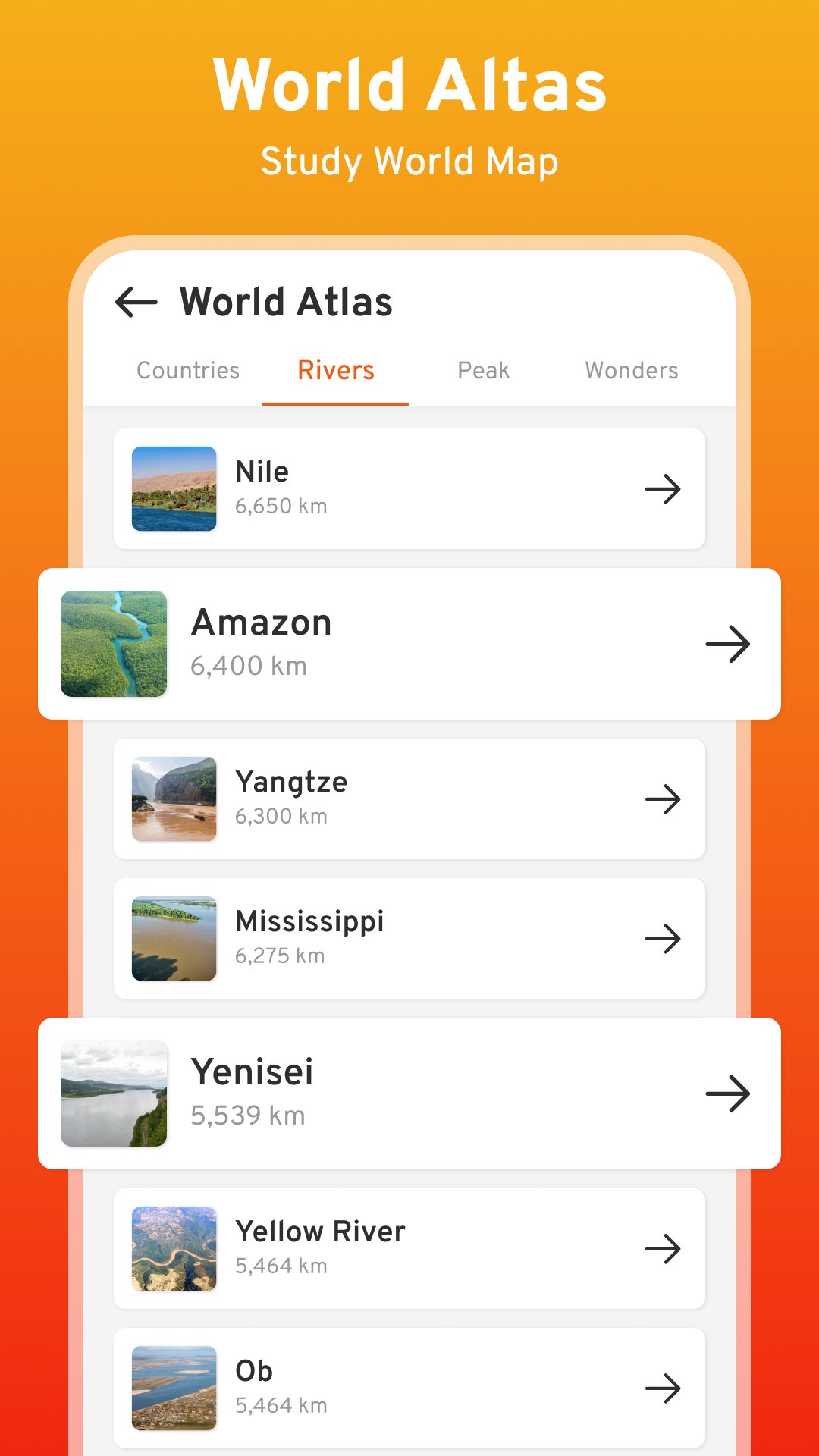The width and height of the screenshot is (819, 1456).
Task: Click the Nile river thumbnail image
Action: click(x=174, y=489)
